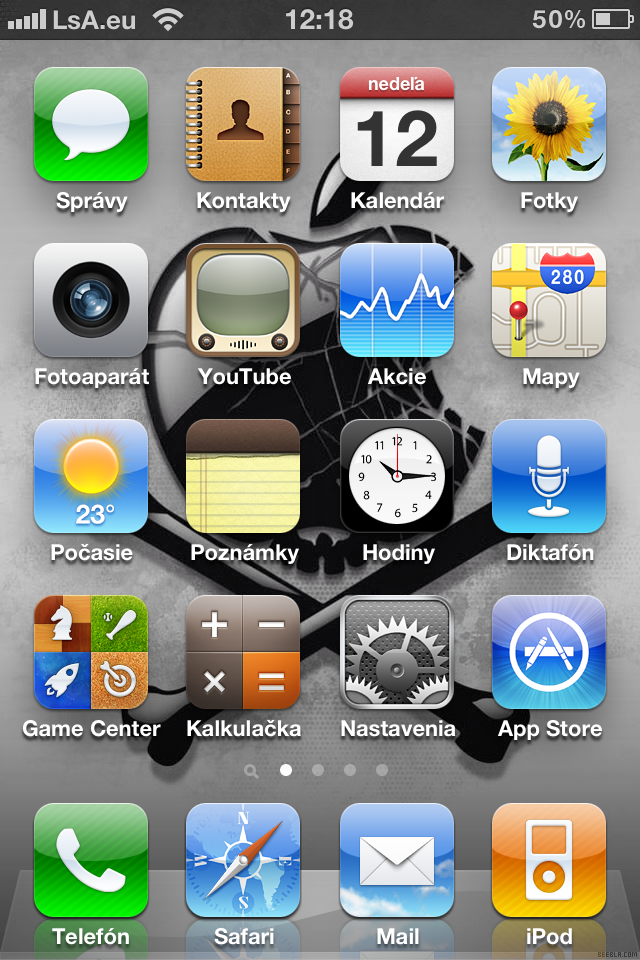Open Kontakty address book

pyautogui.click(x=243, y=124)
